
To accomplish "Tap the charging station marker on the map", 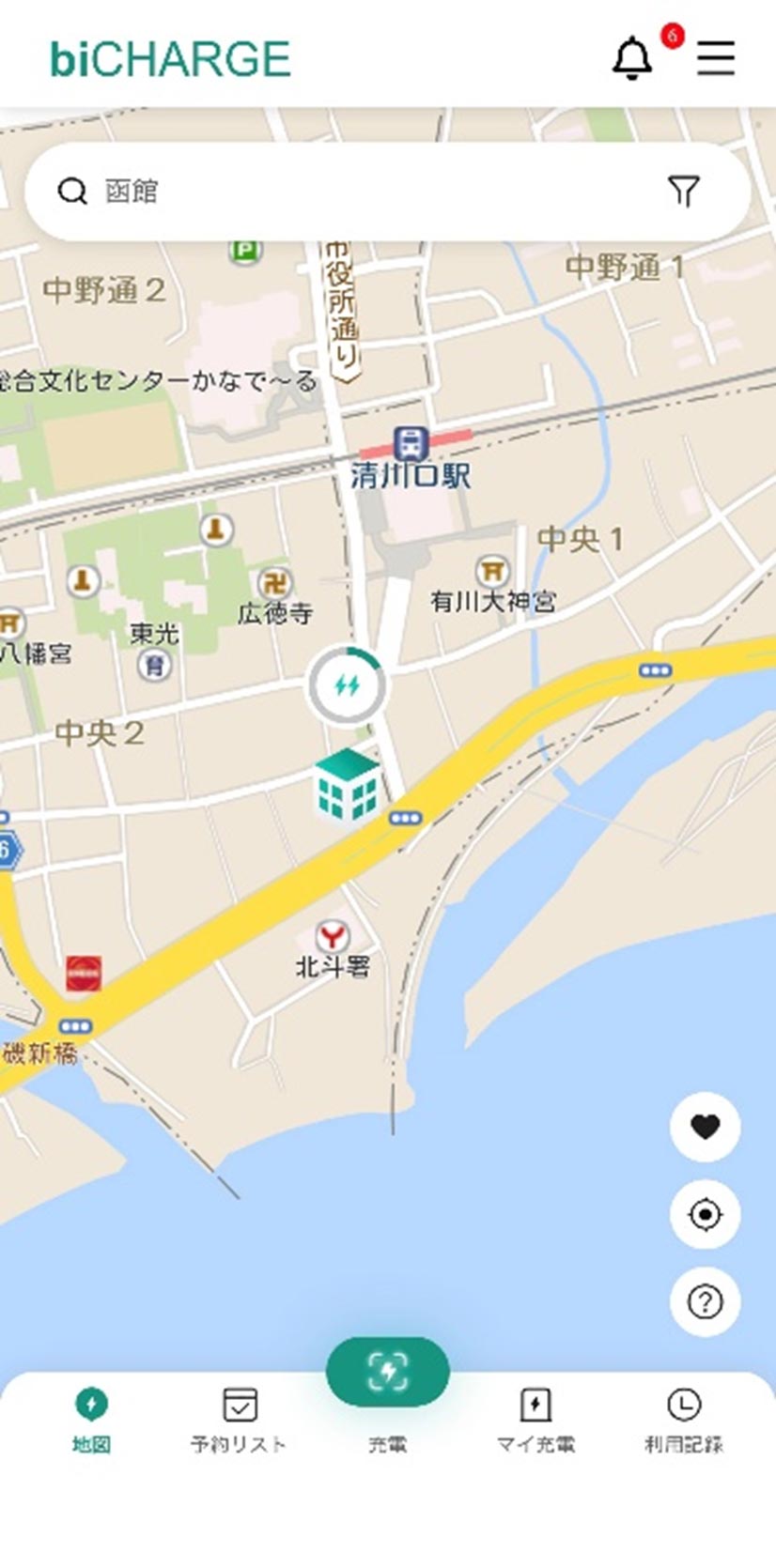I will point(349,685).
